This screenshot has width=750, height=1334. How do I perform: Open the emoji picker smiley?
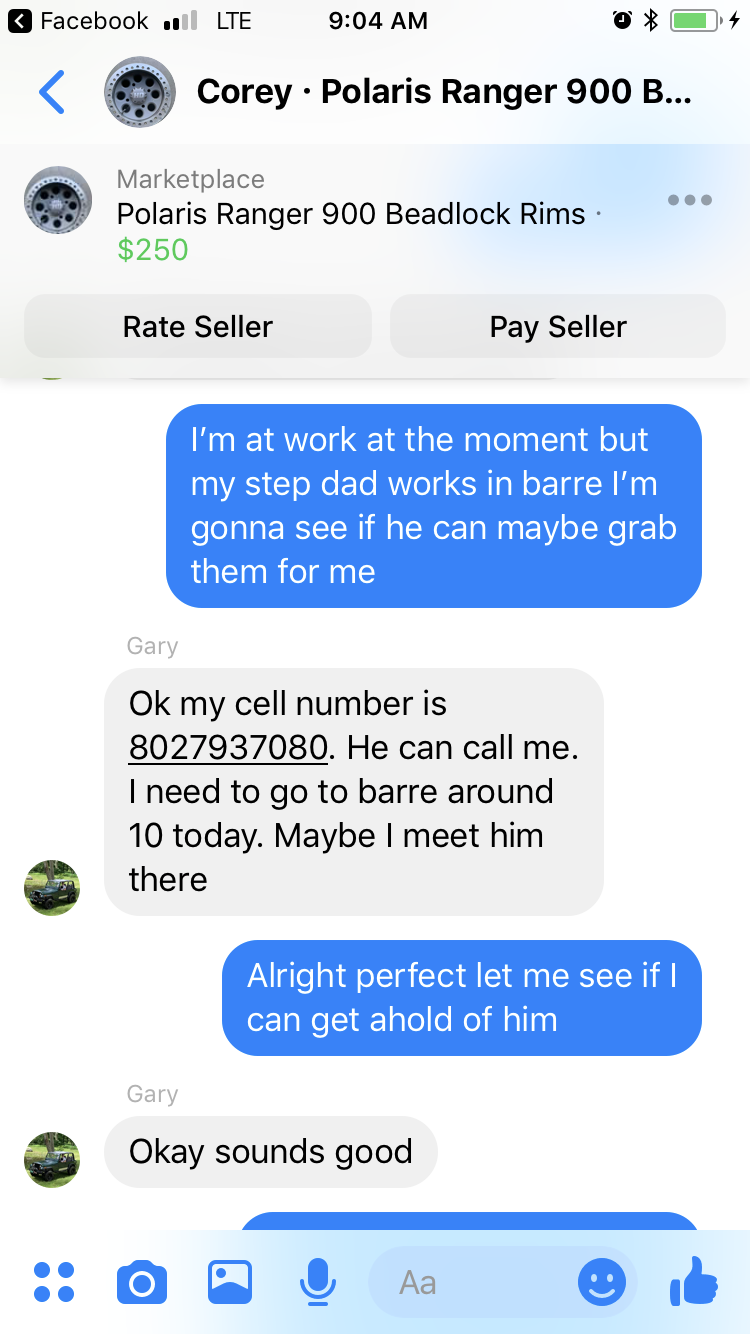(602, 1282)
